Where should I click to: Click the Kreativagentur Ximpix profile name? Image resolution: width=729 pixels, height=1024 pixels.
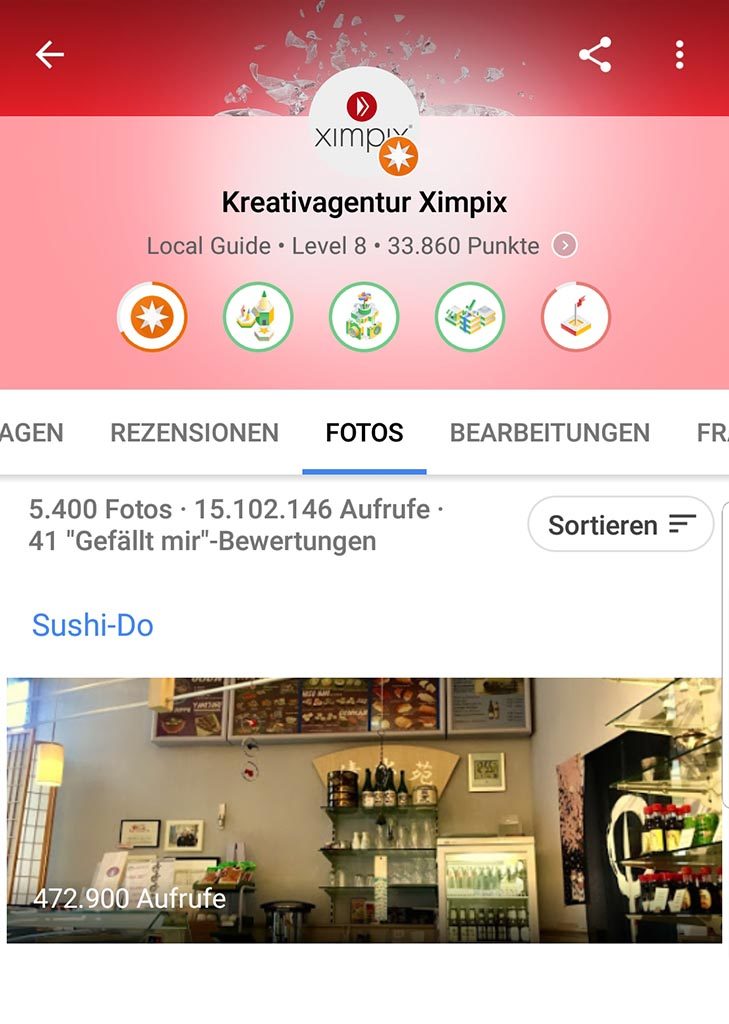pyautogui.click(x=364, y=201)
